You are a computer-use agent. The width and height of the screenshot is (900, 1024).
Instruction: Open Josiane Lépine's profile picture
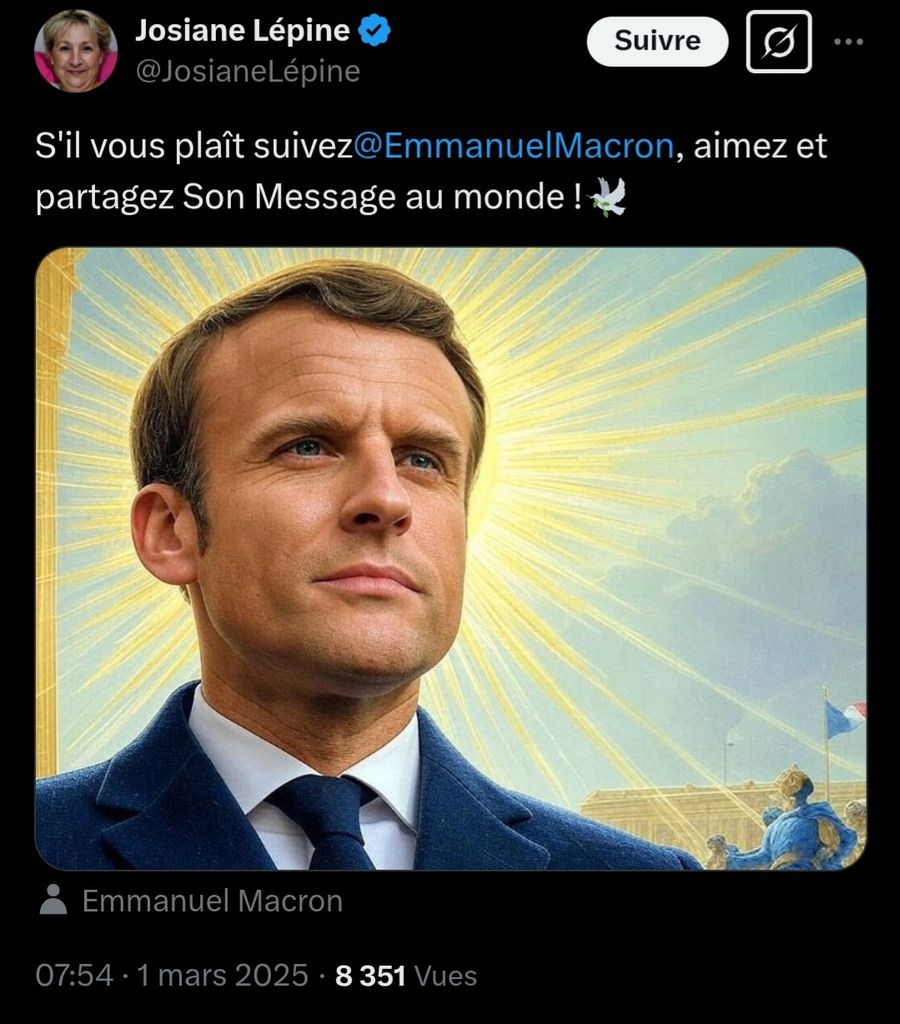coord(75,51)
